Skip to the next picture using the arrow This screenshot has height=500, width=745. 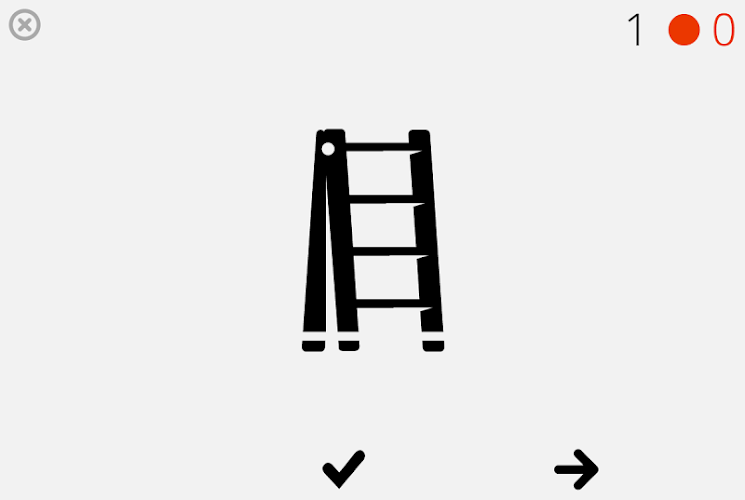(x=576, y=469)
